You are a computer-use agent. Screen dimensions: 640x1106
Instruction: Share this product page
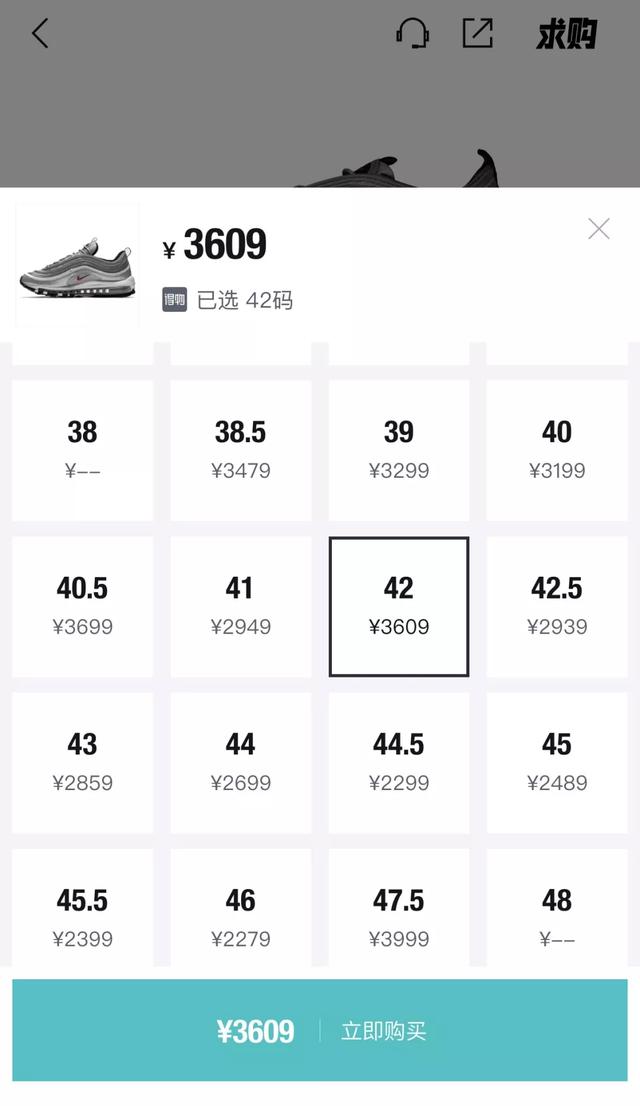point(477,34)
